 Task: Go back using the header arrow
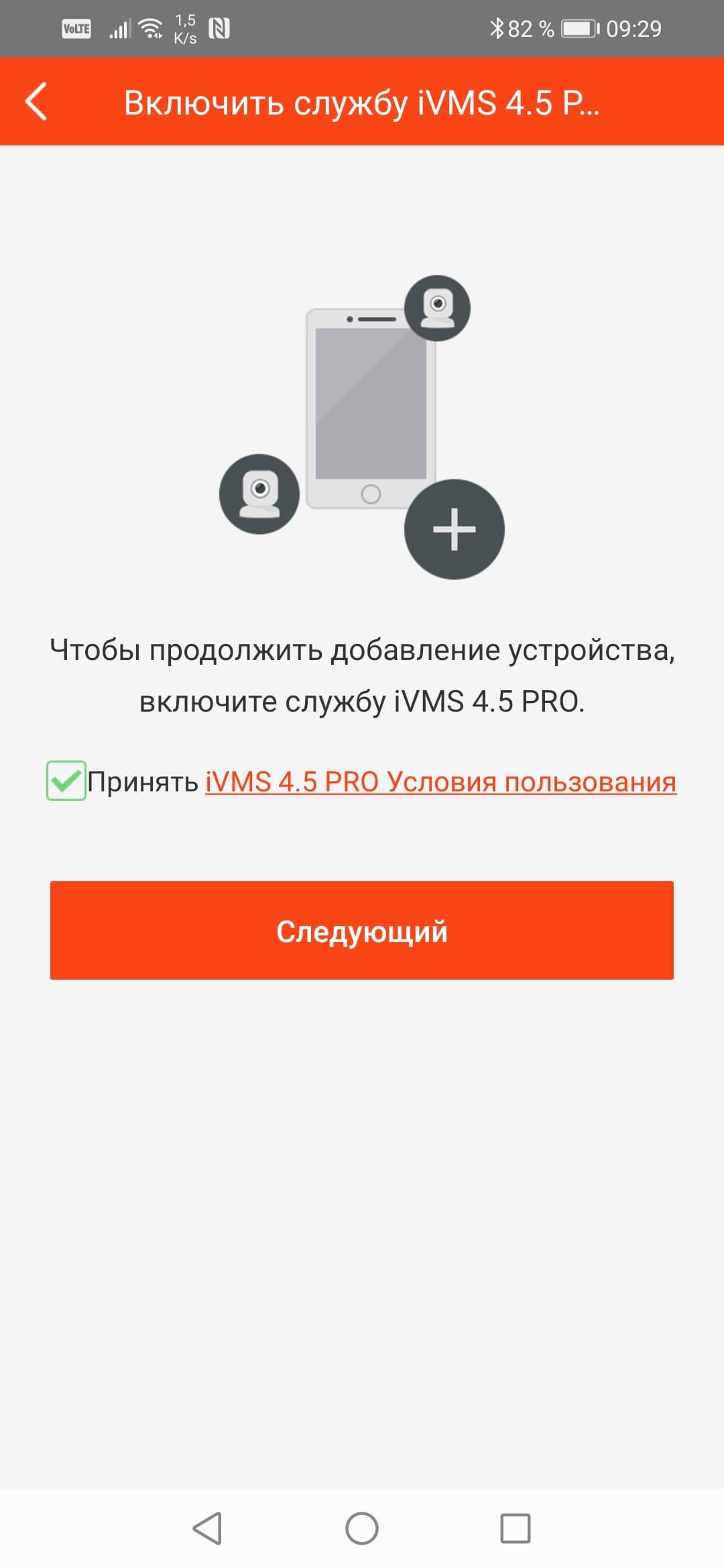tap(36, 102)
